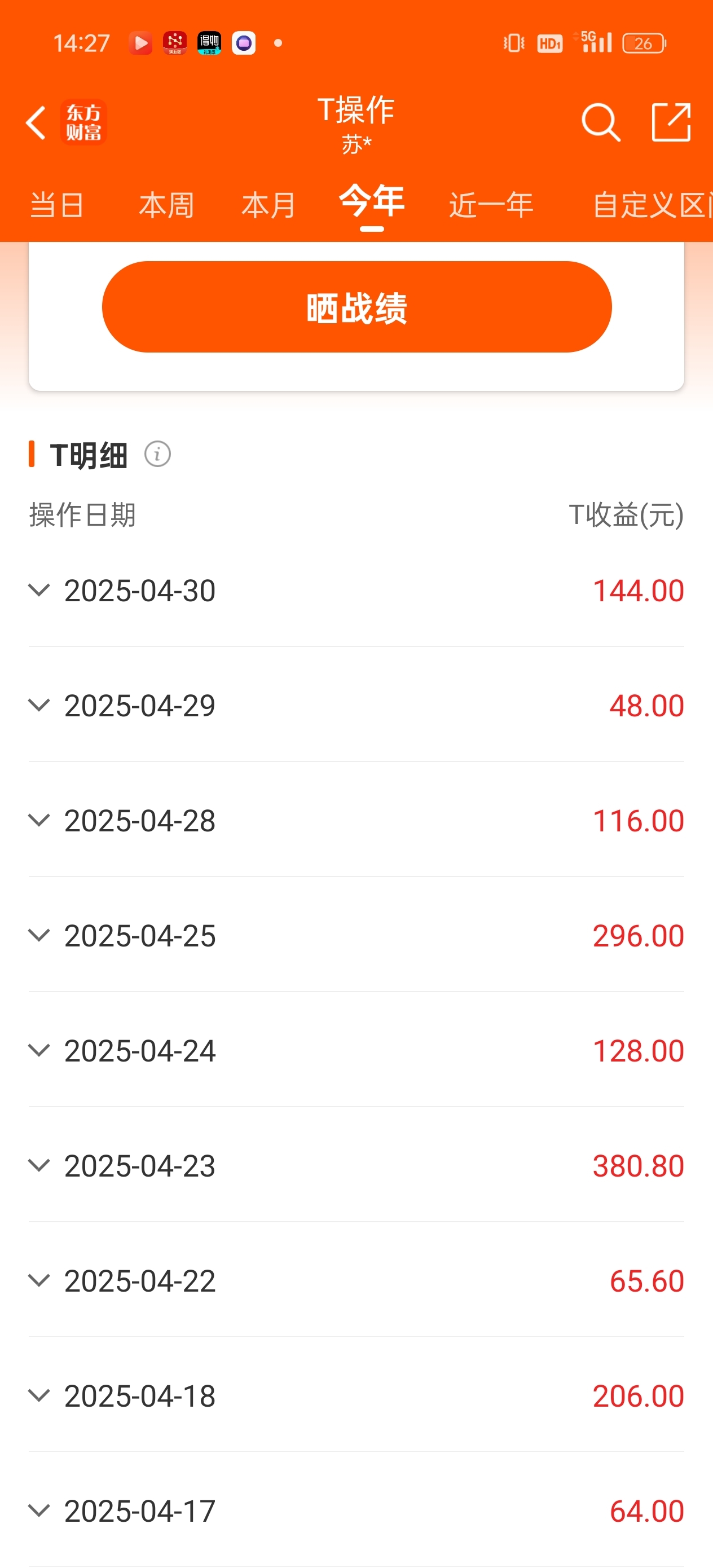Tap the share icon in the header
The width and height of the screenshot is (713, 1568).
pyautogui.click(x=671, y=122)
